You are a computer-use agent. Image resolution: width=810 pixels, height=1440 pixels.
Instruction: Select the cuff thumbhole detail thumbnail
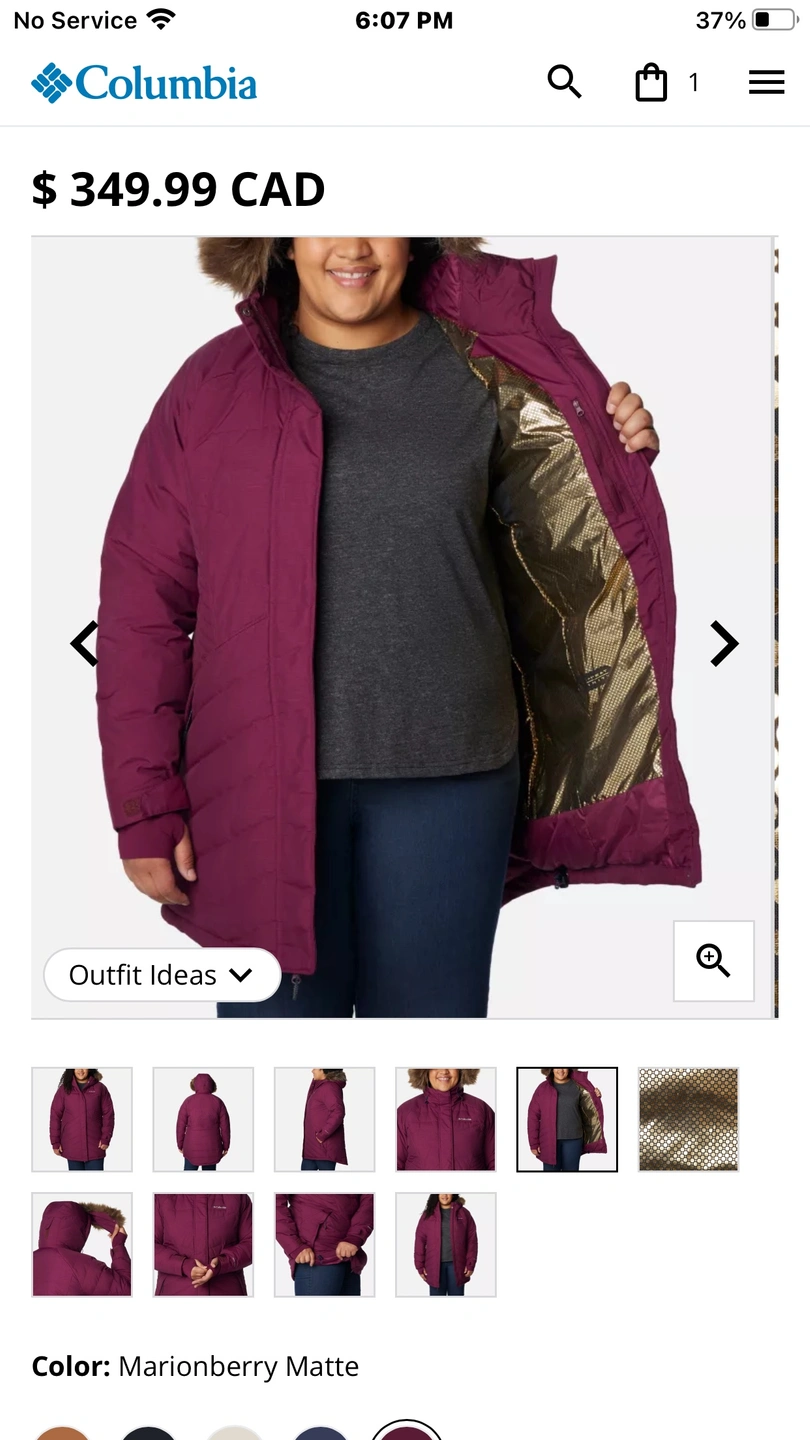coord(203,1244)
